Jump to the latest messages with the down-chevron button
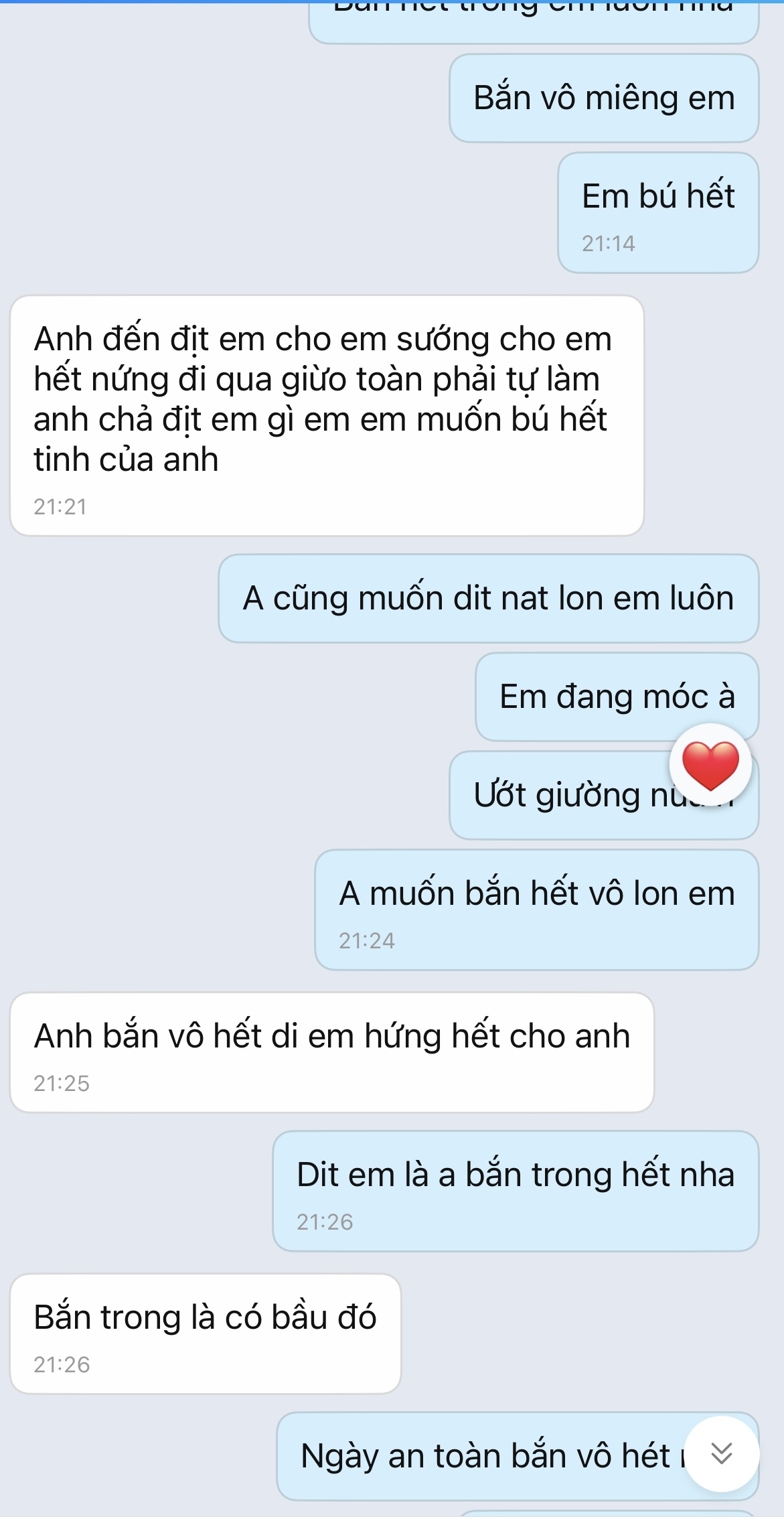This screenshot has height=1523, width=784. pos(721,1453)
